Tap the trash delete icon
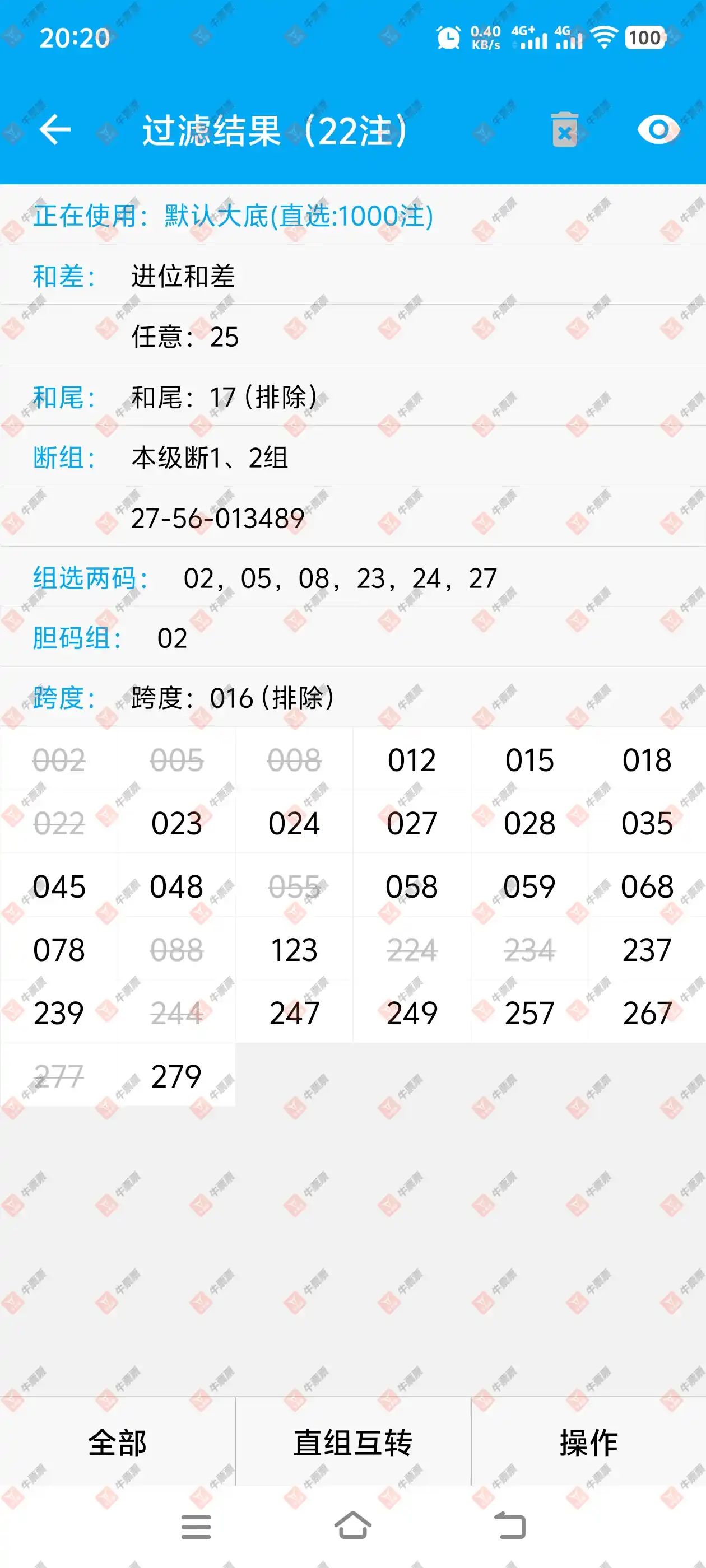Viewport: 706px width, 1568px height. tap(564, 130)
